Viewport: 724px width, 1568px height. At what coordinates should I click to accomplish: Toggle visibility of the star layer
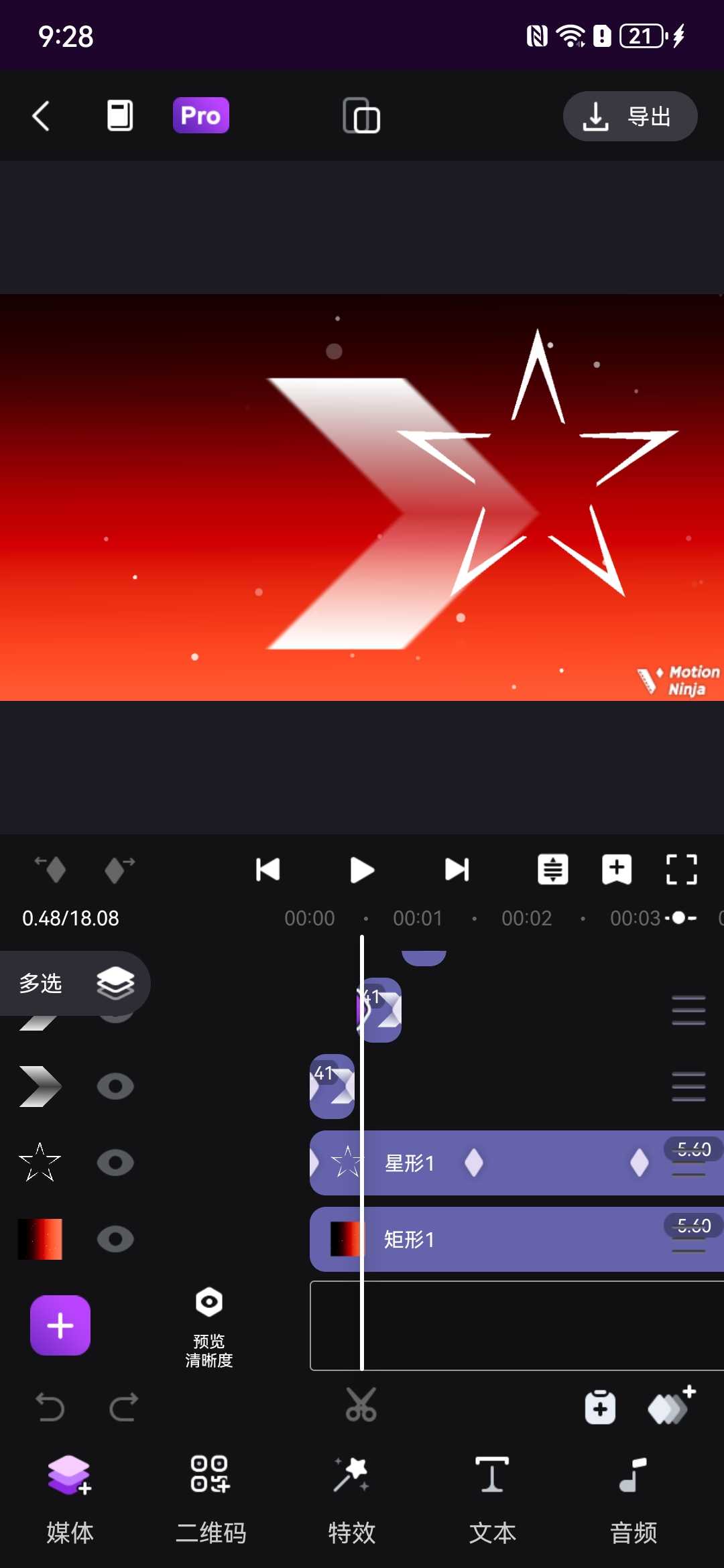(115, 1163)
